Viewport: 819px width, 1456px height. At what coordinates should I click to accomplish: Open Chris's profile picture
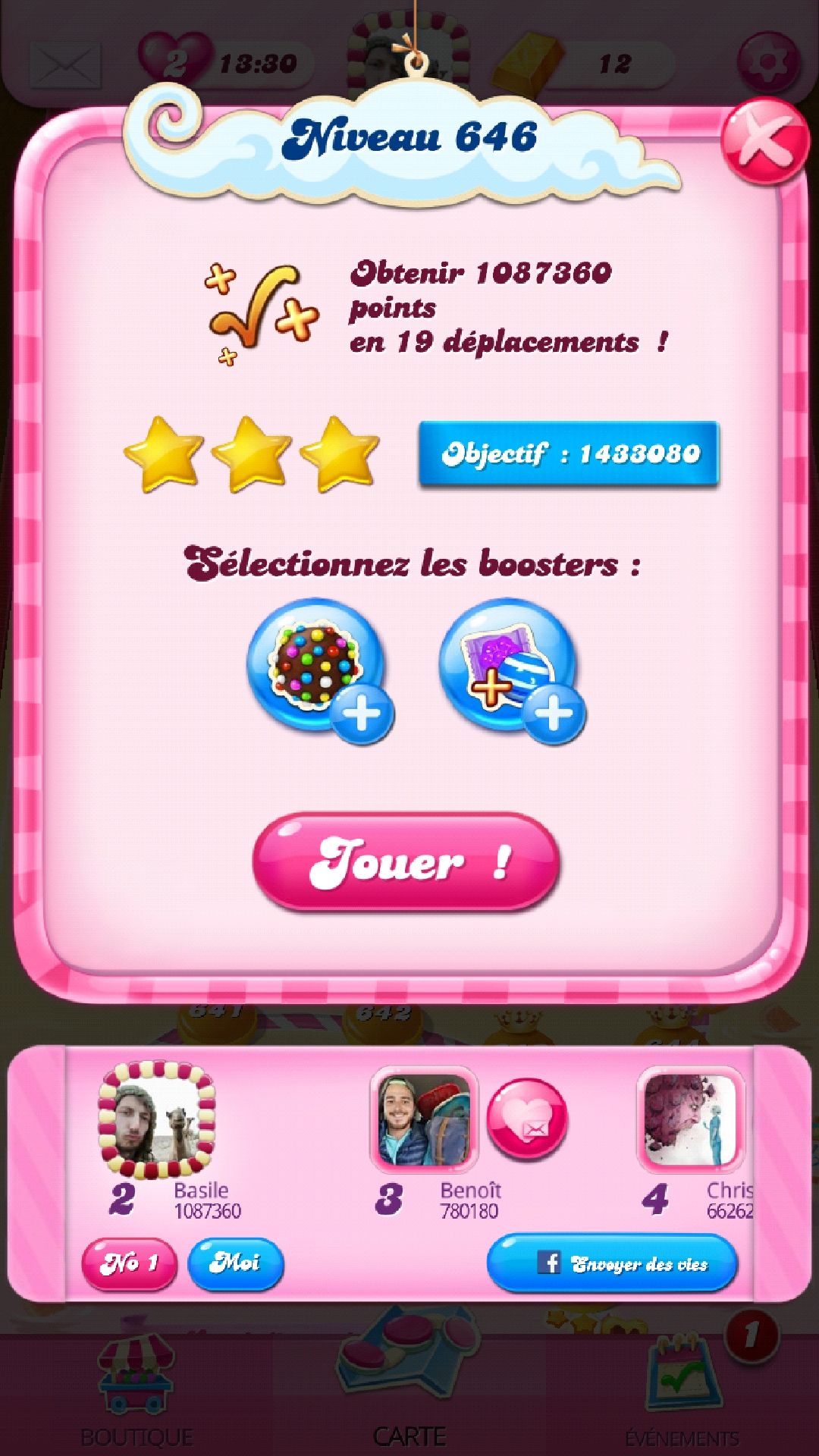point(690,1119)
